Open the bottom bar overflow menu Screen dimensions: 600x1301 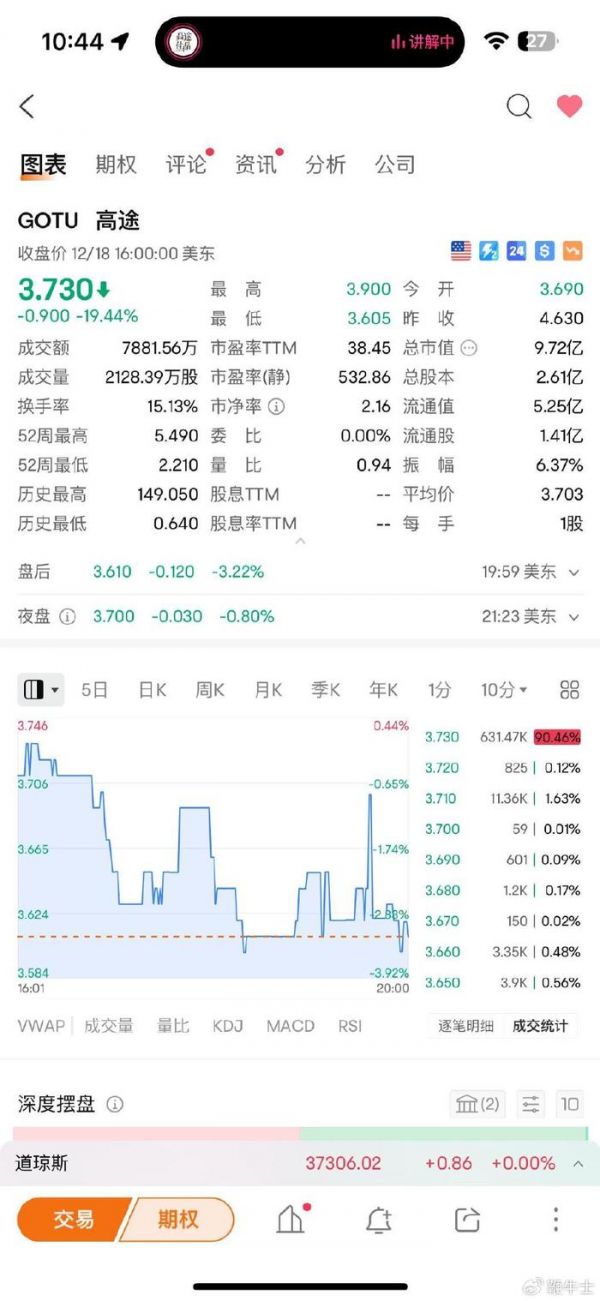(x=556, y=1219)
